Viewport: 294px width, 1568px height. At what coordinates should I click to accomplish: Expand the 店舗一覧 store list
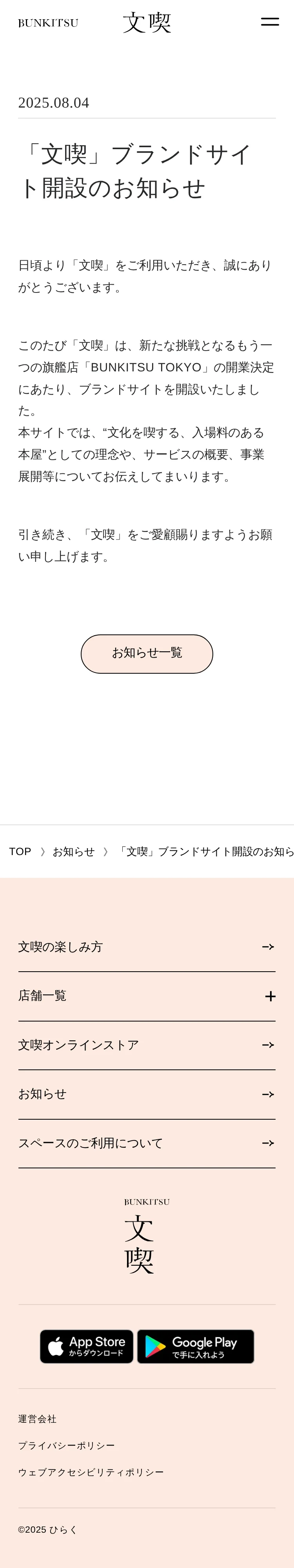point(146,996)
